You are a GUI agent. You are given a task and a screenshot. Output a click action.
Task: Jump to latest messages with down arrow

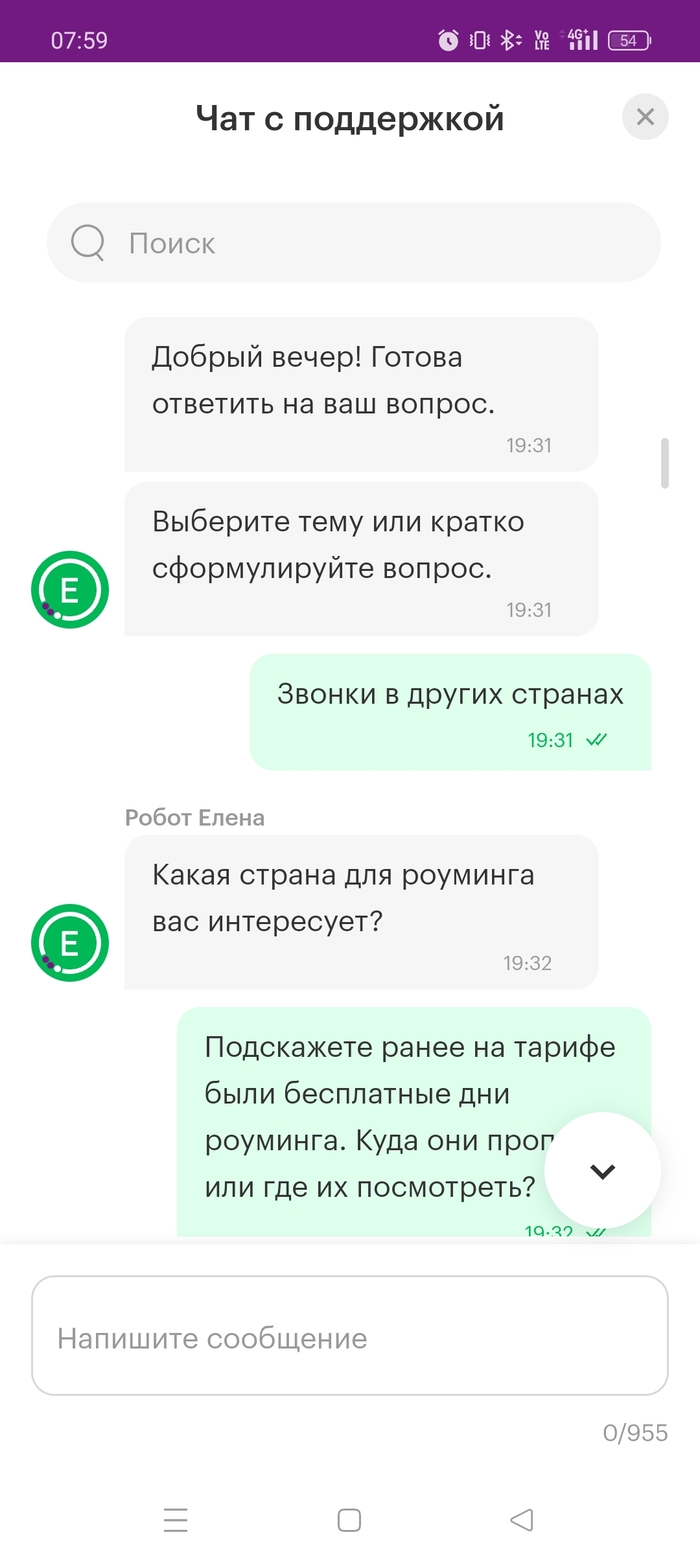pos(602,1171)
